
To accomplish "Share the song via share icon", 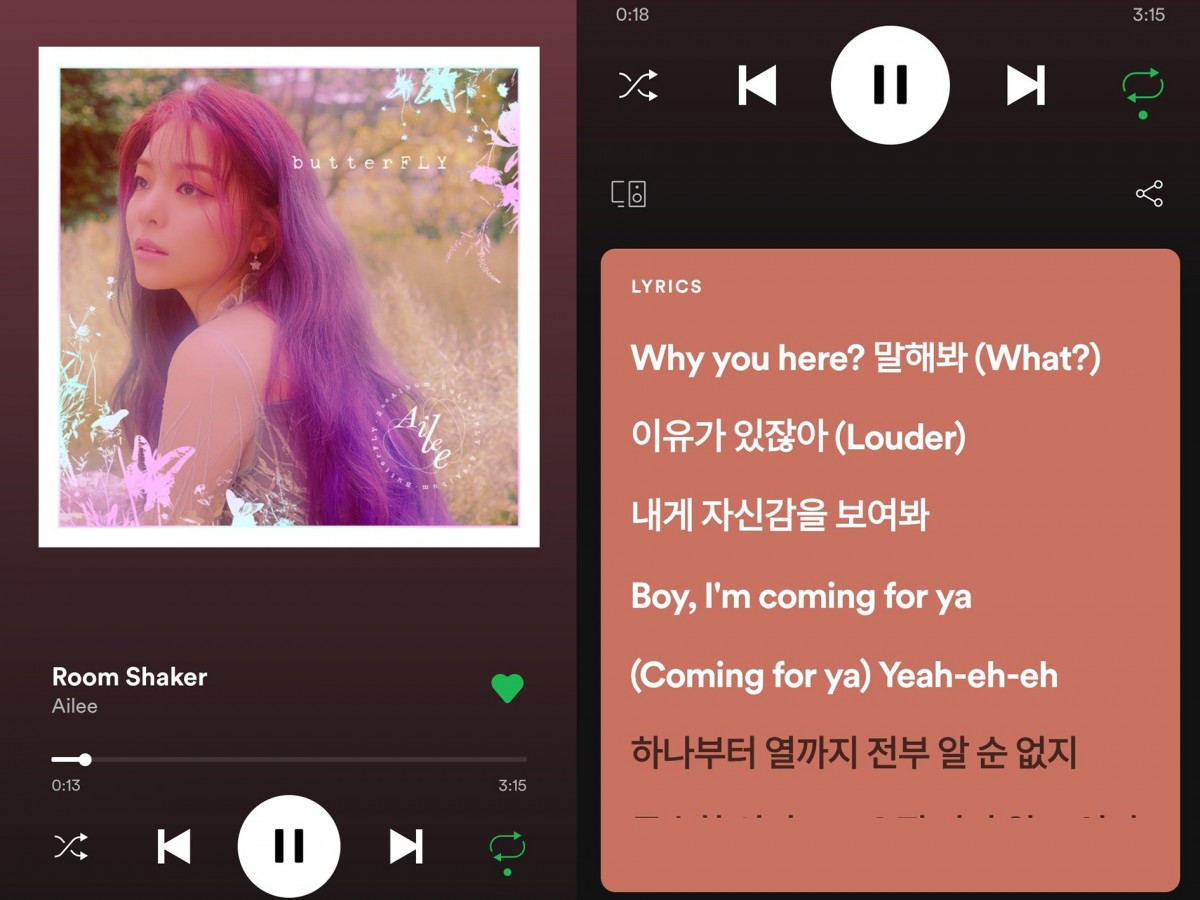I will tap(1149, 194).
